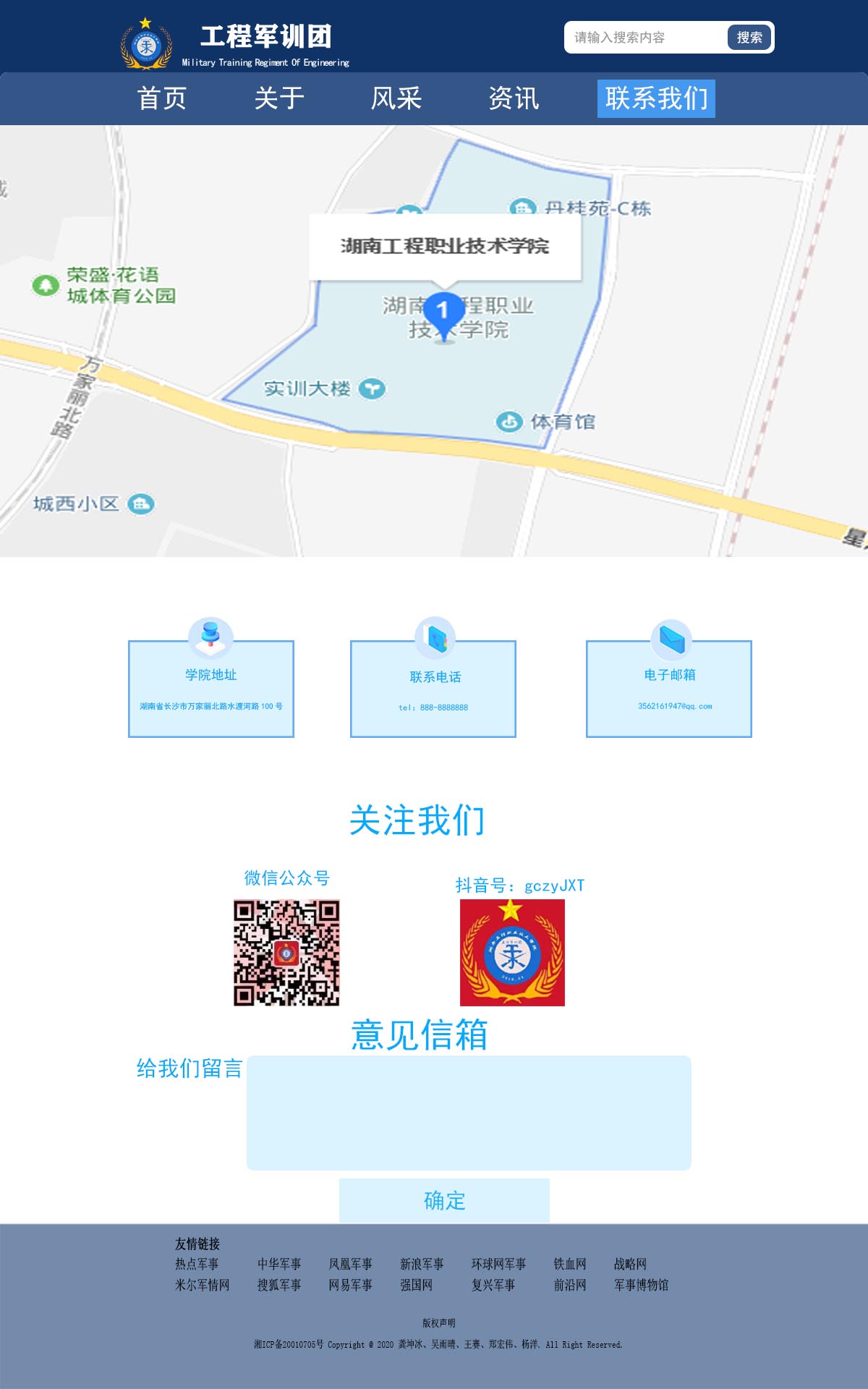Go to 首页 home page
868x1389 pixels.
tap(162, 98)
